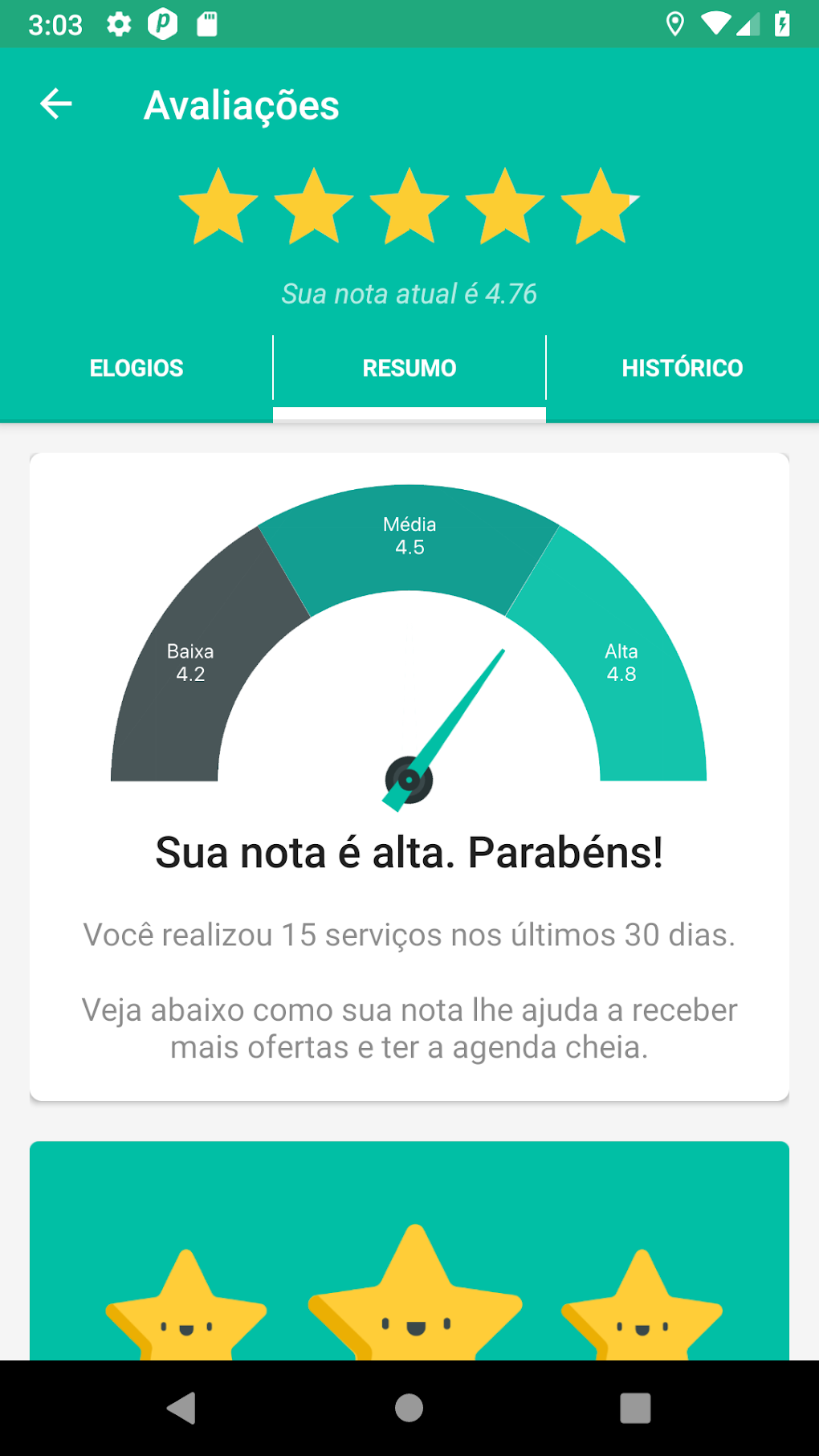The image size is (819, 1456).
Task: Open the HISTÓRICO tab
Action: point(682,367)
